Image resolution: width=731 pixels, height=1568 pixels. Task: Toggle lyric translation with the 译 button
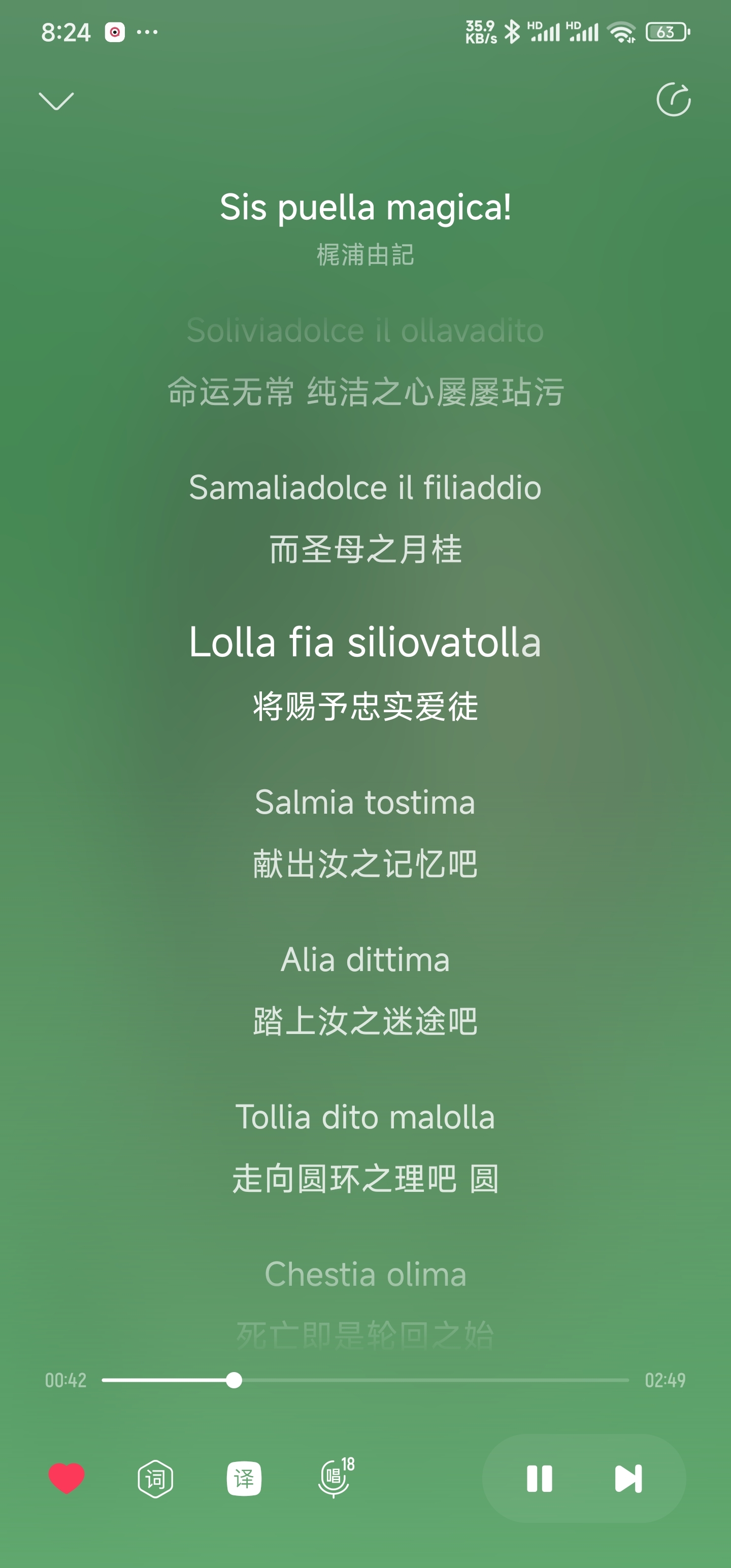pos(244,1478)
